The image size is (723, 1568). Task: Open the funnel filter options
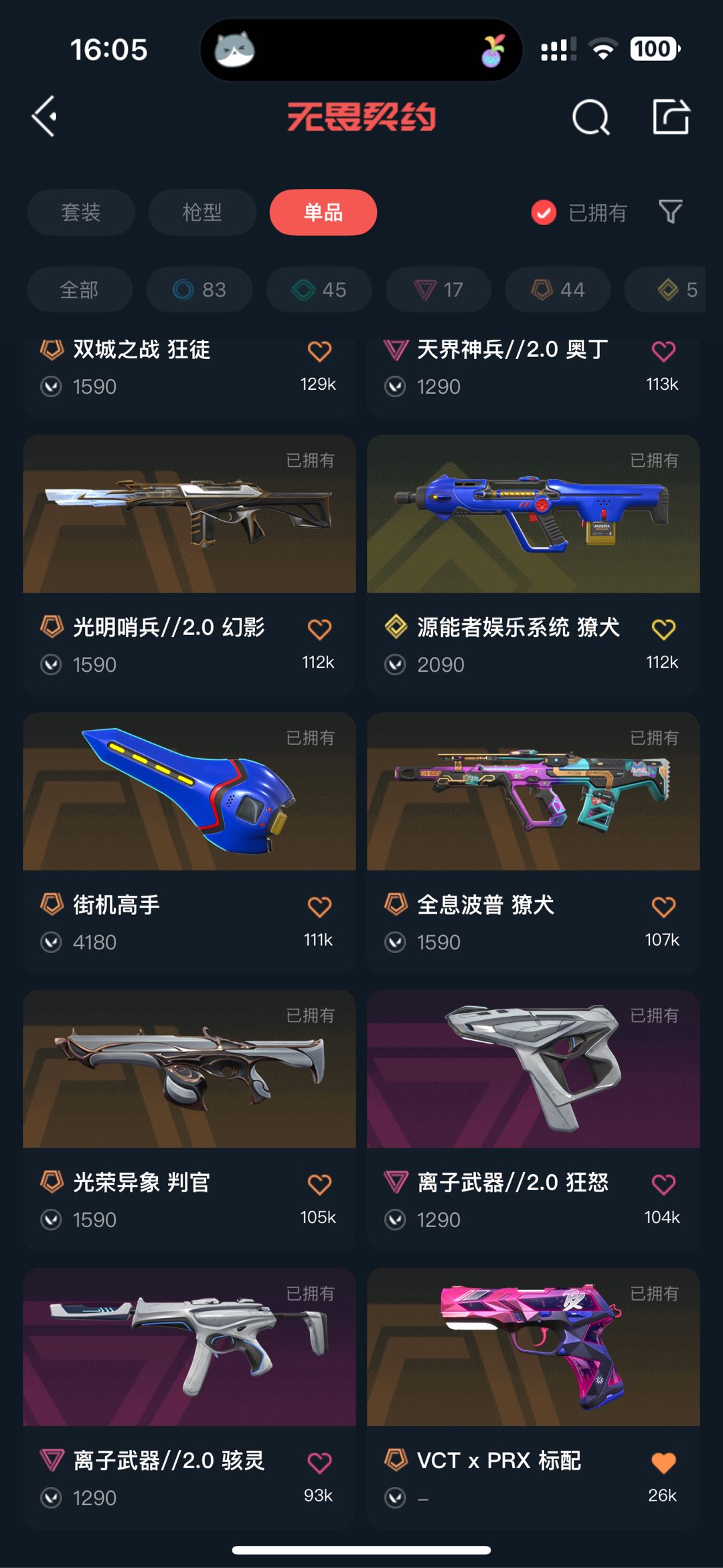click(670, 212)
